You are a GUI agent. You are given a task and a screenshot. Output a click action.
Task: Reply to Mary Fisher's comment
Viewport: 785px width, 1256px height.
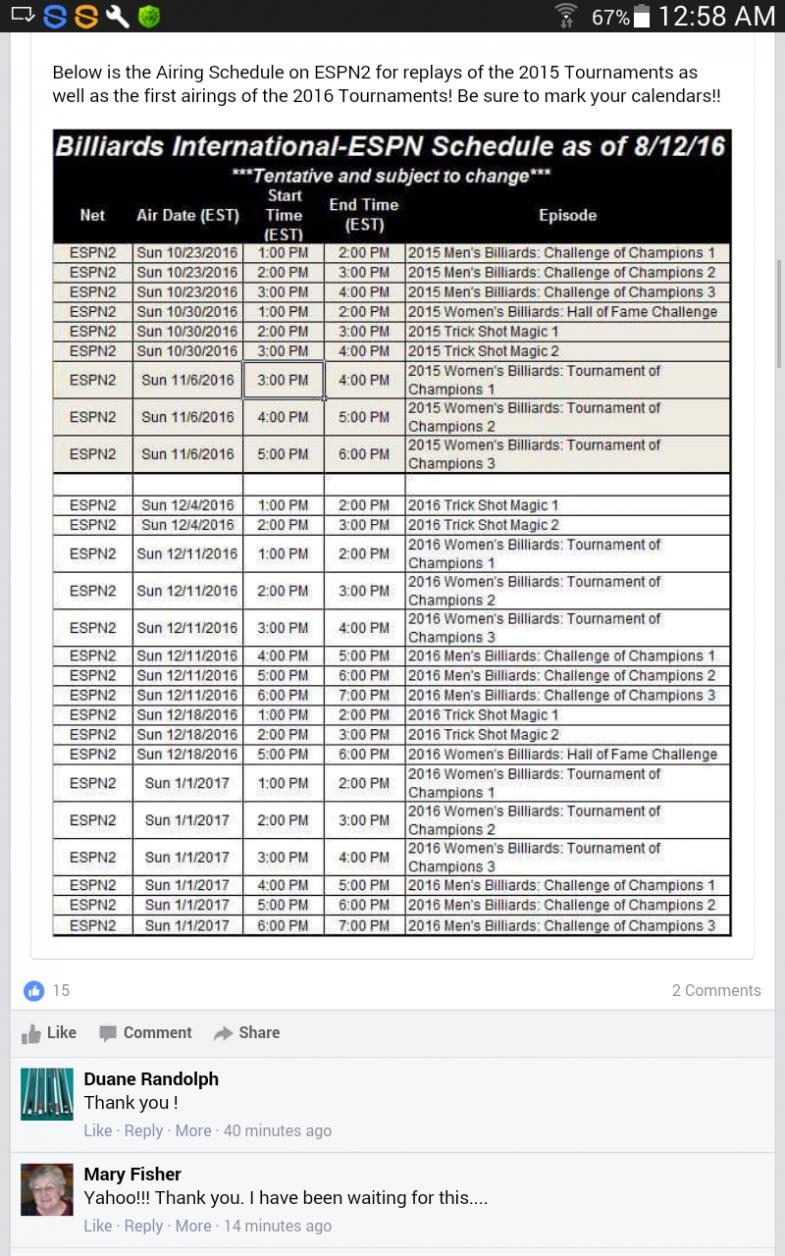click(x=143, y=1226)
